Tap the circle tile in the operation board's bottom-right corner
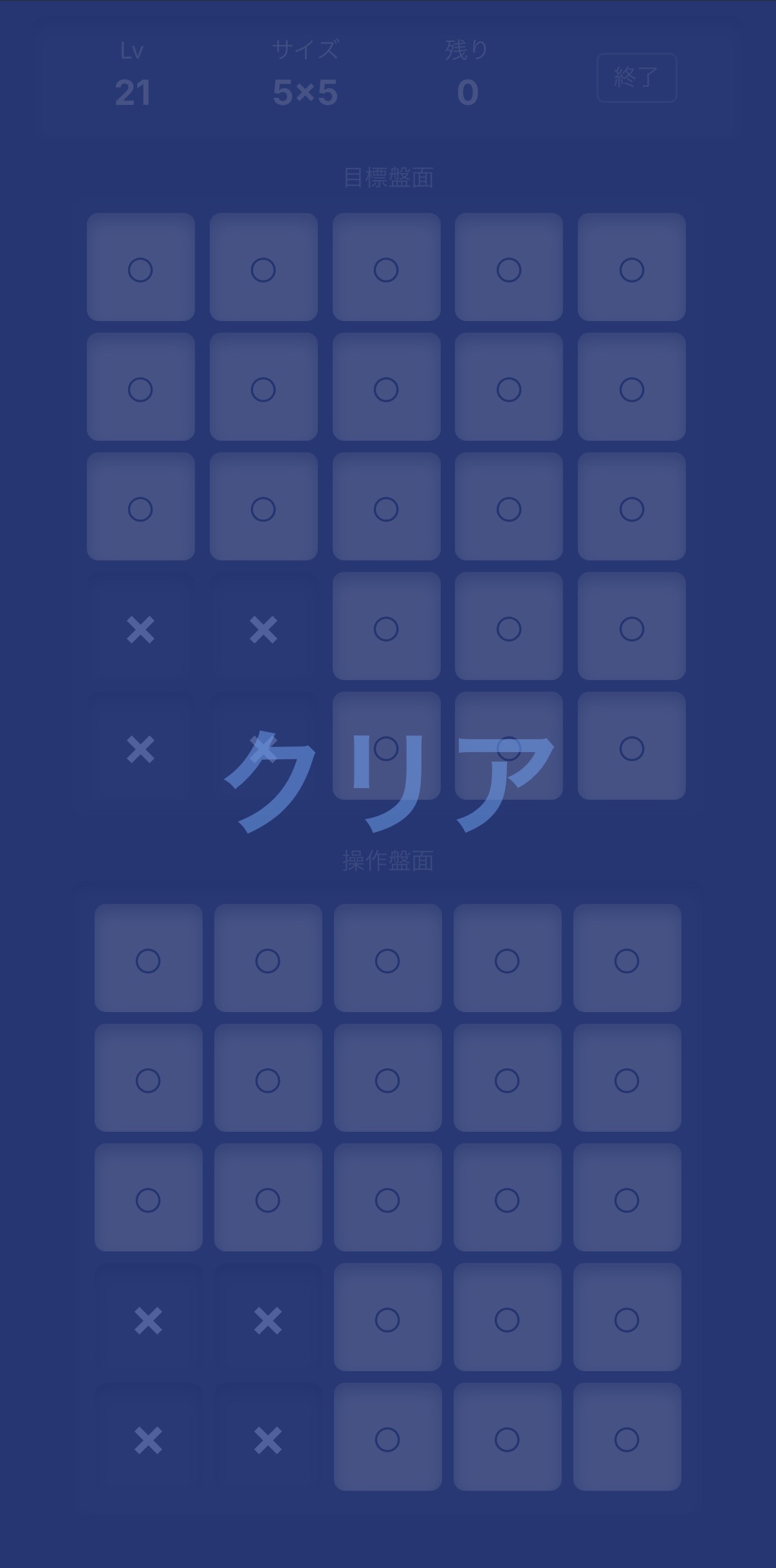The image size is (776, 1568). pyautogui.click(x=627, y=1438)
